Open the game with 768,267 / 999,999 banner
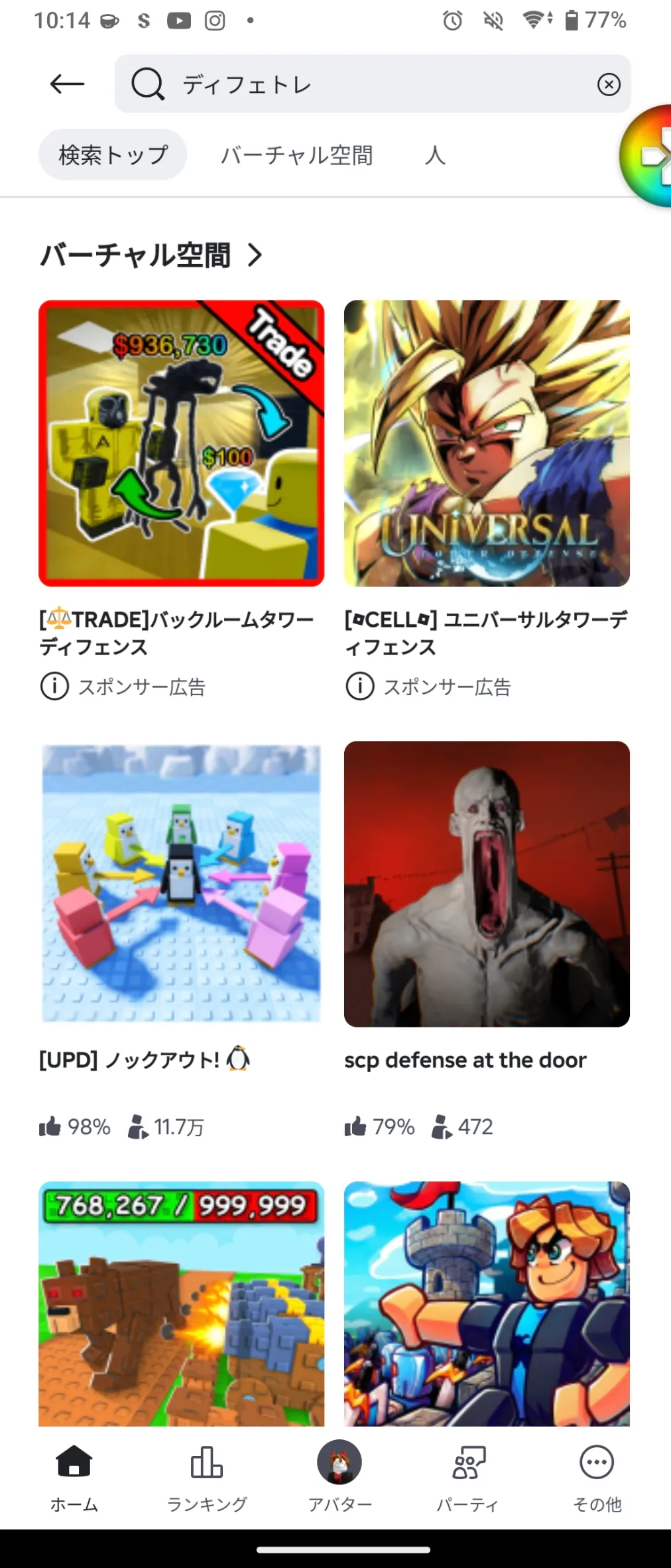Image resolution: width=671 pixels, height=1568 pixels. (181, 1303)
